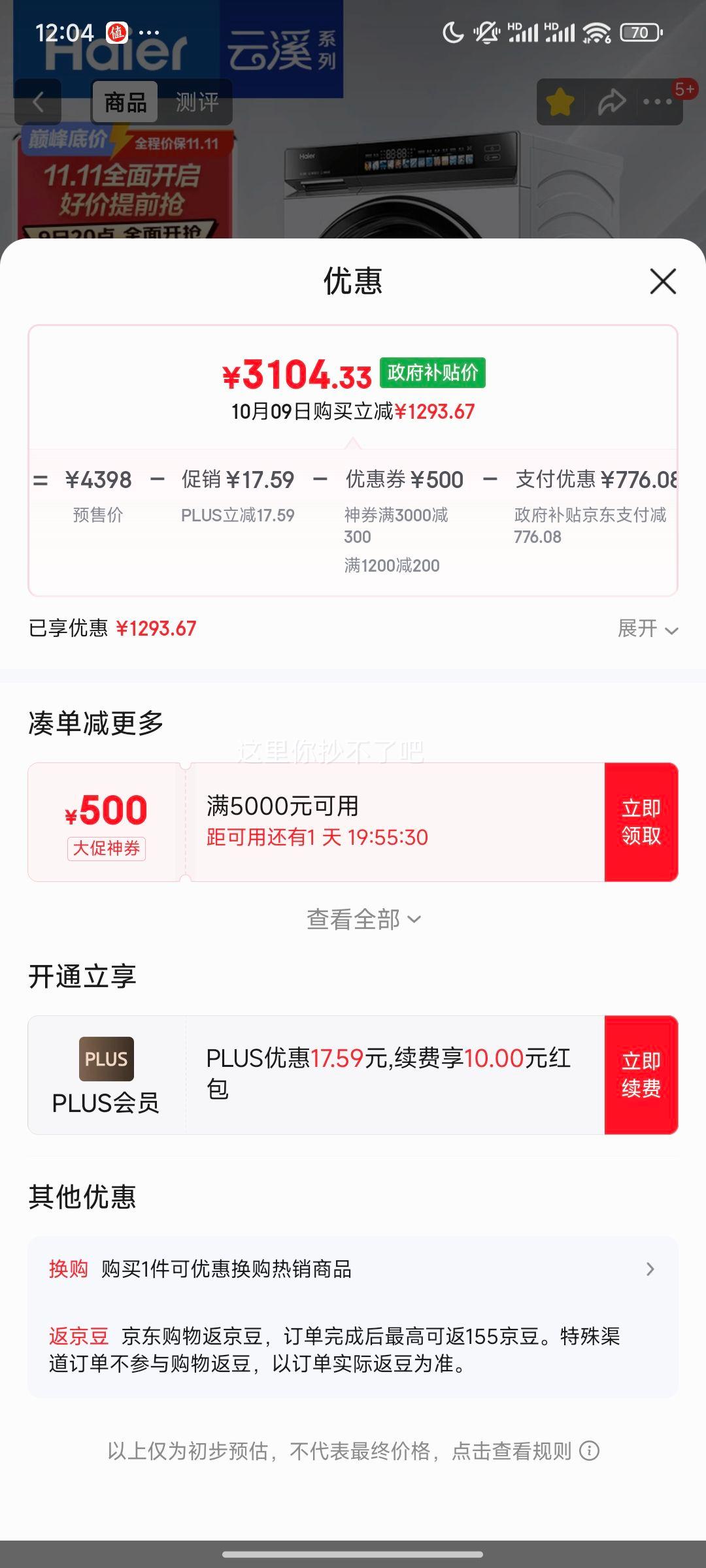706x1568 pixels.
Task: Open the rules info icon at bottom
Action: click(x=590, y=1451)
